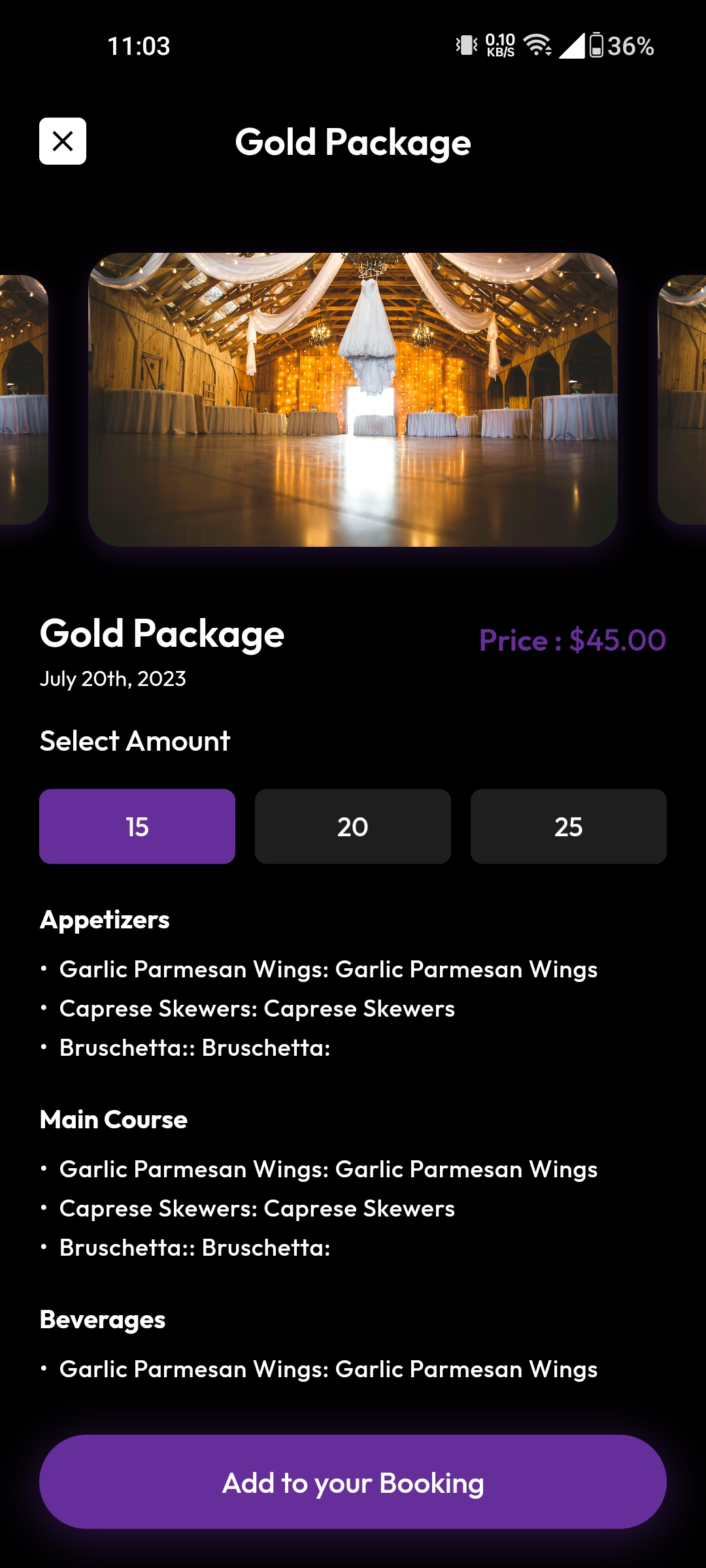Select amount 15
706x1568 pixels.
[137, 826]
